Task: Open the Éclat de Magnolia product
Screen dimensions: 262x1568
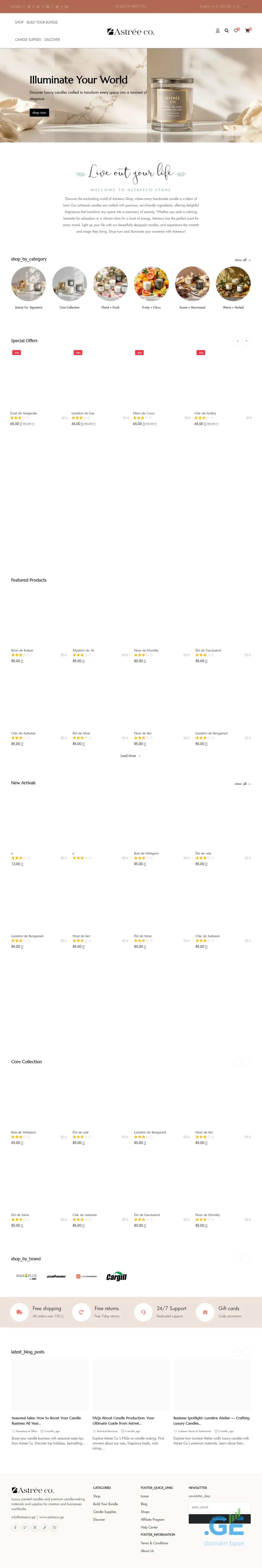Action: coord(24,413)
